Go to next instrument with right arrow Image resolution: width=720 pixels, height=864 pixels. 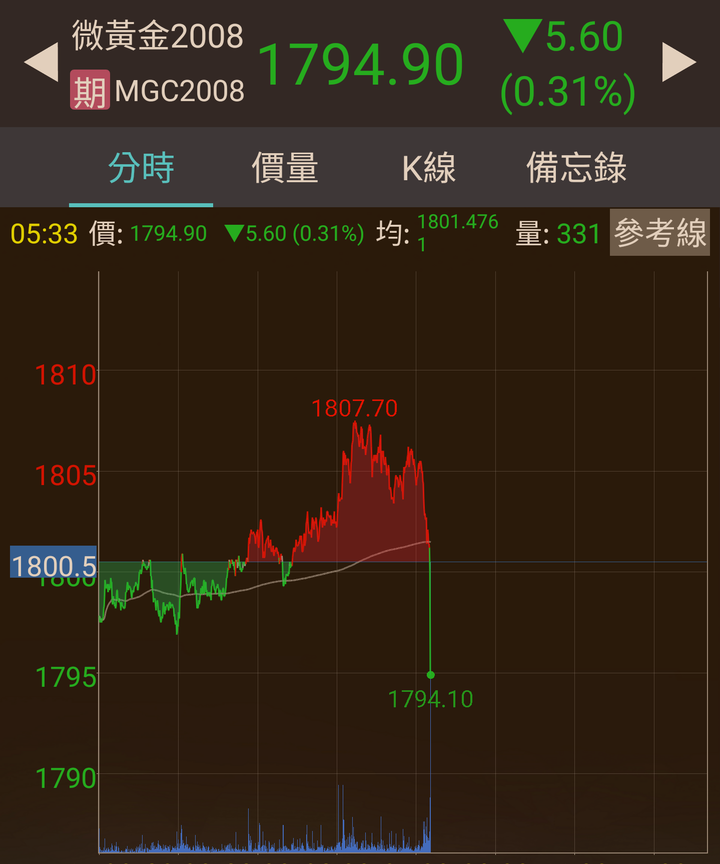(x=679, y=62)
